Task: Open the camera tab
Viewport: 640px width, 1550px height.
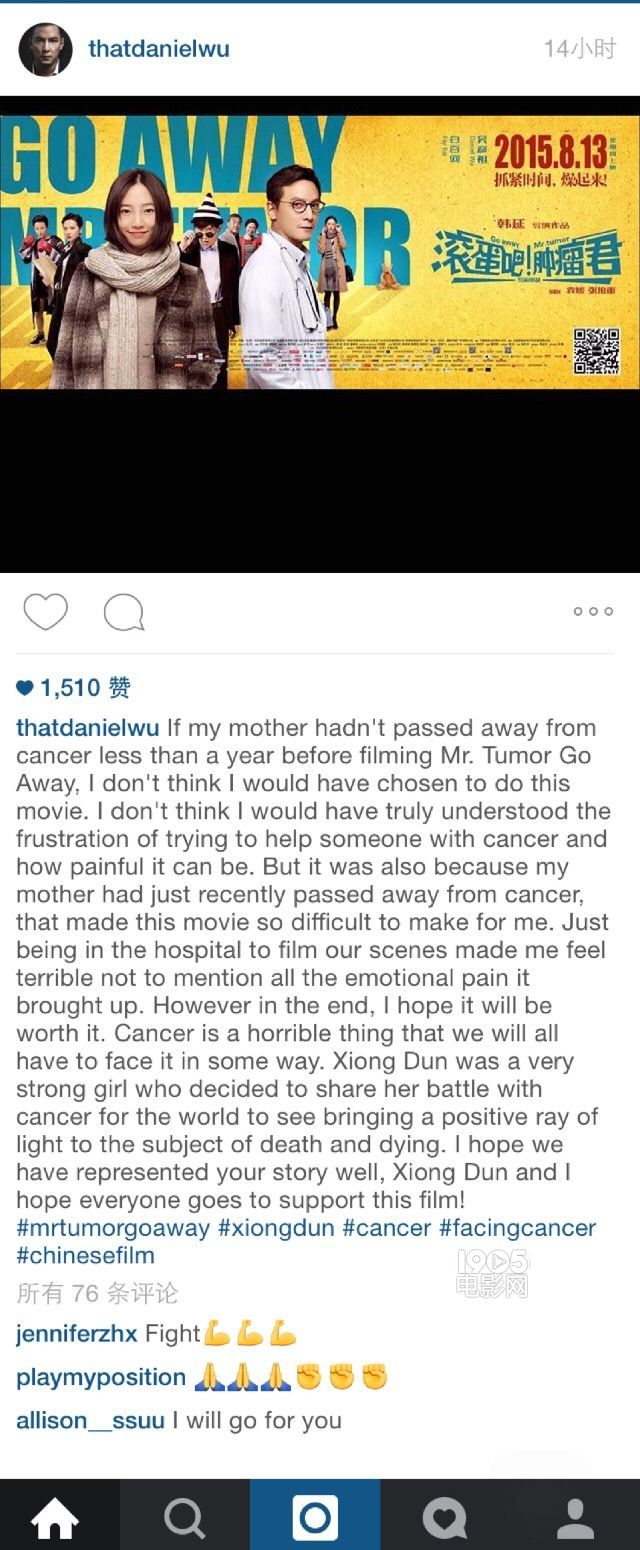Action: click(315, 1517)
